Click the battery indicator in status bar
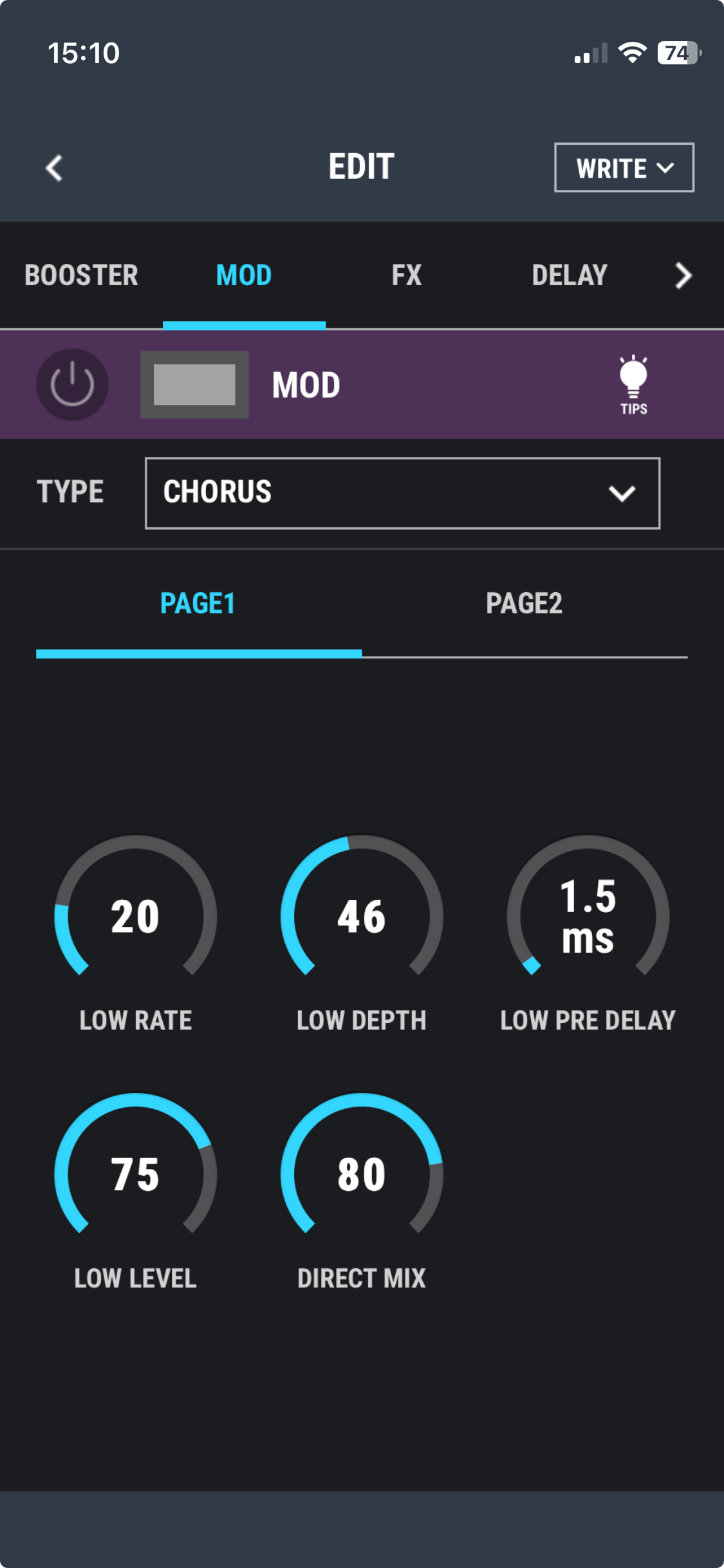The height and width of the screenshot is (1568, 724). [676, 54]
